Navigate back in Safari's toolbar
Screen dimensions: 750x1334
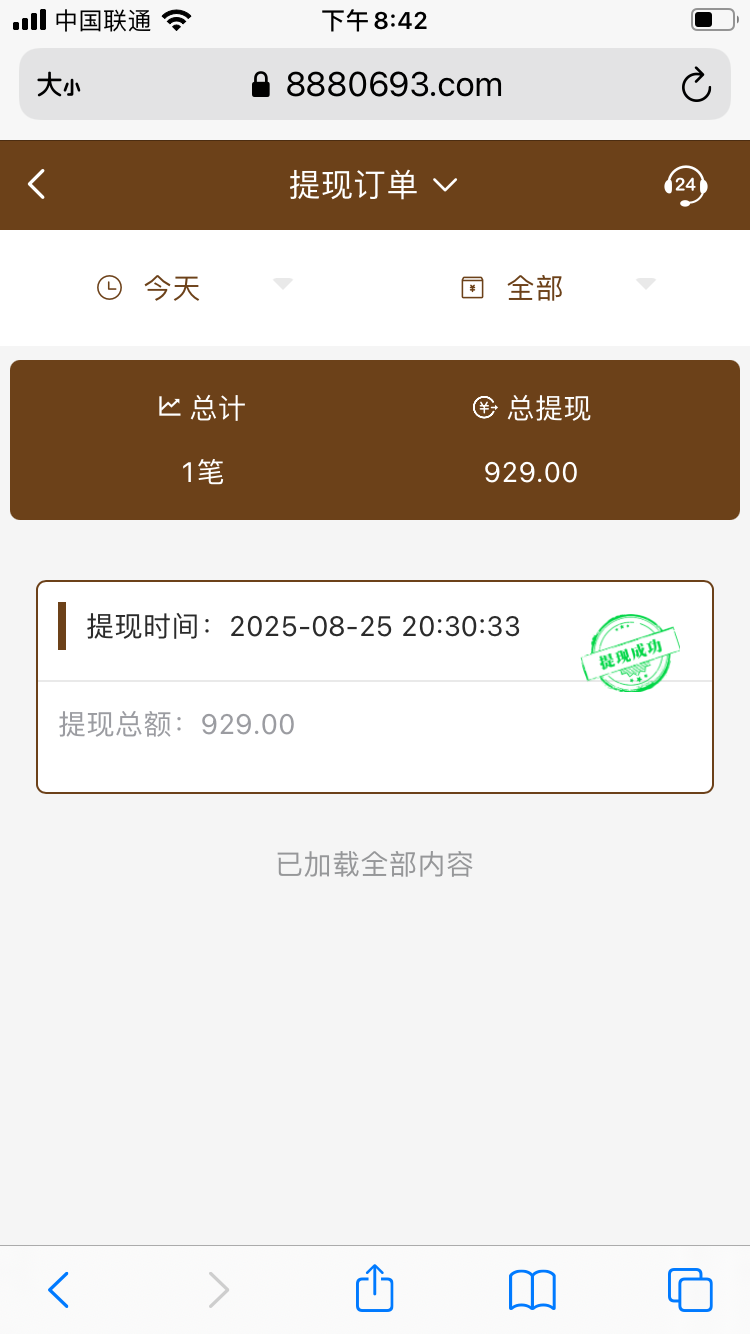[x=59, y=1290]
